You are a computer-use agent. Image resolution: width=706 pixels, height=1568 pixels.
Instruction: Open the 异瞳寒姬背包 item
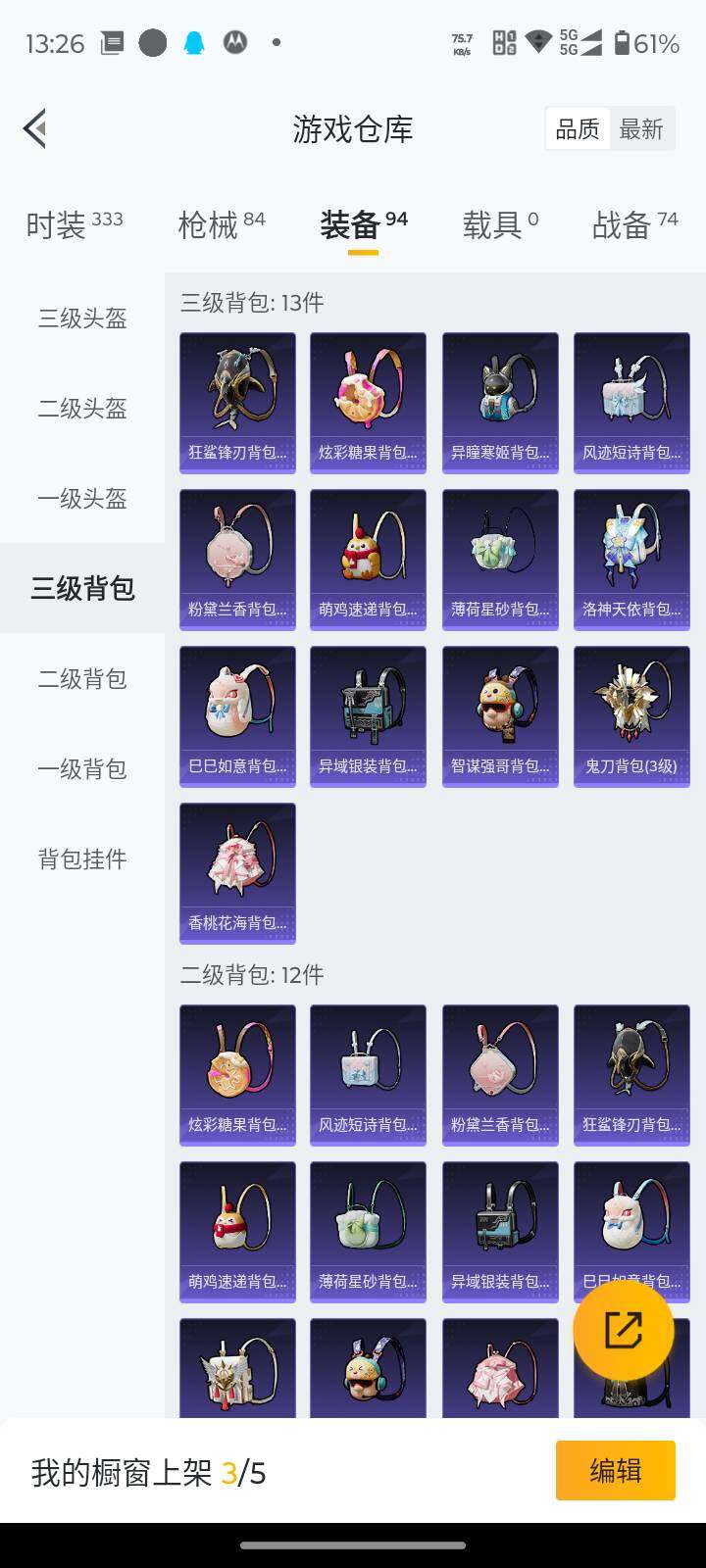500,402
